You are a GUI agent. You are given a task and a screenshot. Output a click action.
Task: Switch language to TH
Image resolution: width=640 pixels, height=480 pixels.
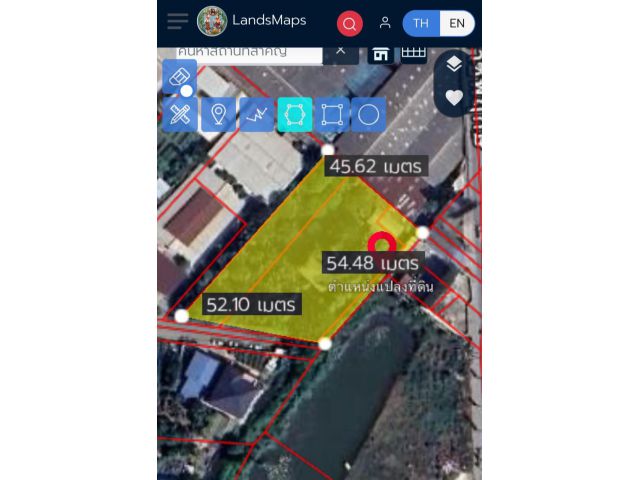(x=421, y=23)
